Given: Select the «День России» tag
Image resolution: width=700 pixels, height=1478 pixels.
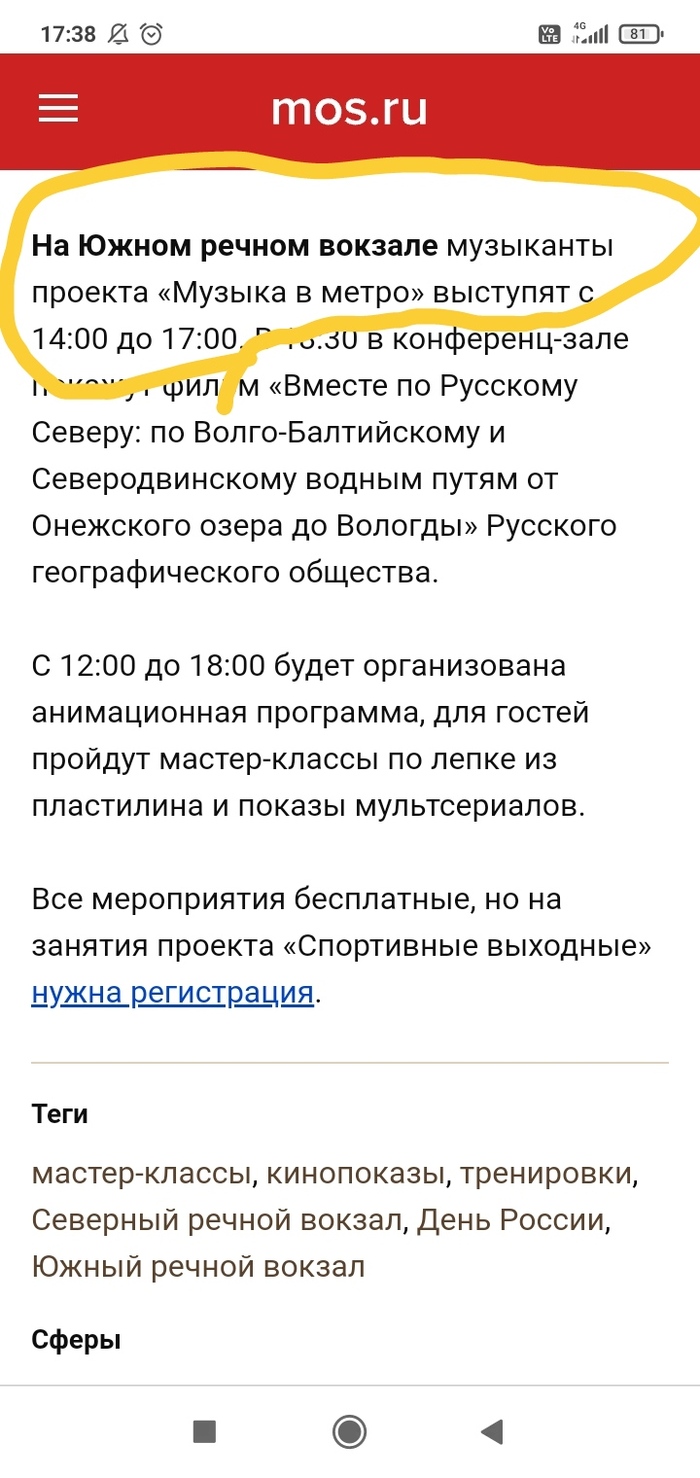Looking at the screenshot, I should 511,1220.
